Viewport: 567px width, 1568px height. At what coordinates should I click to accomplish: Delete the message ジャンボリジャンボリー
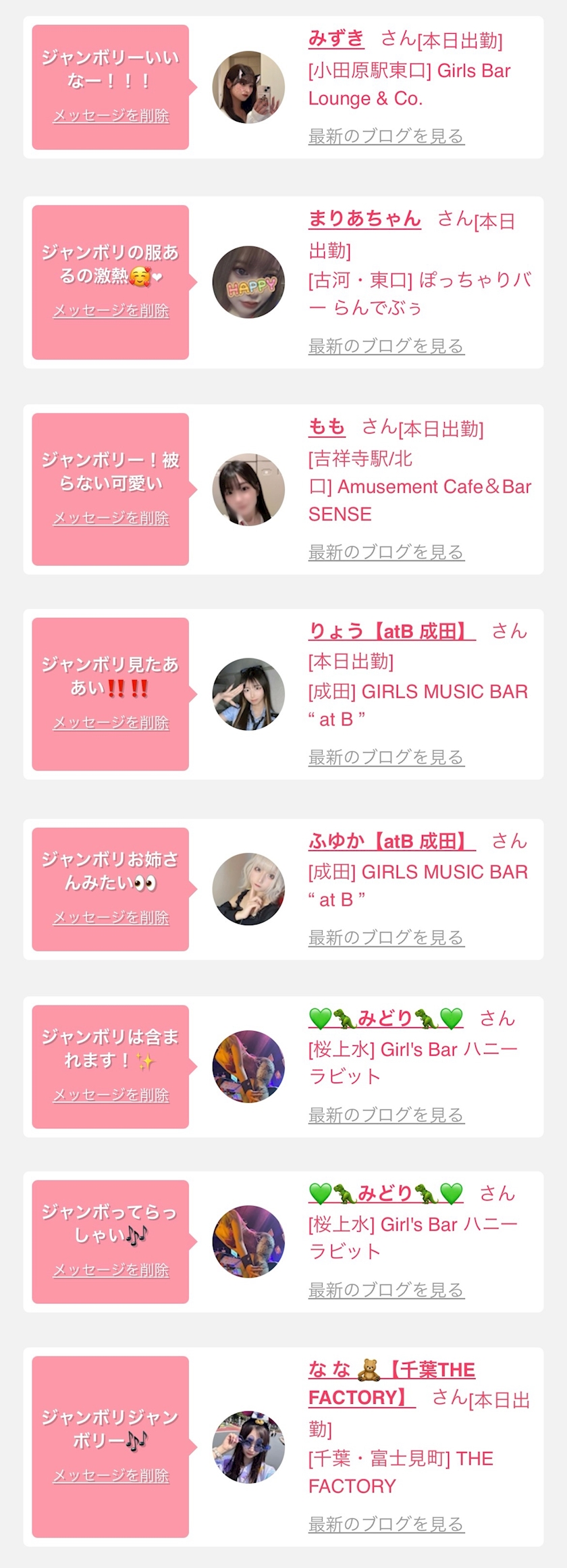pos(111,1475)
